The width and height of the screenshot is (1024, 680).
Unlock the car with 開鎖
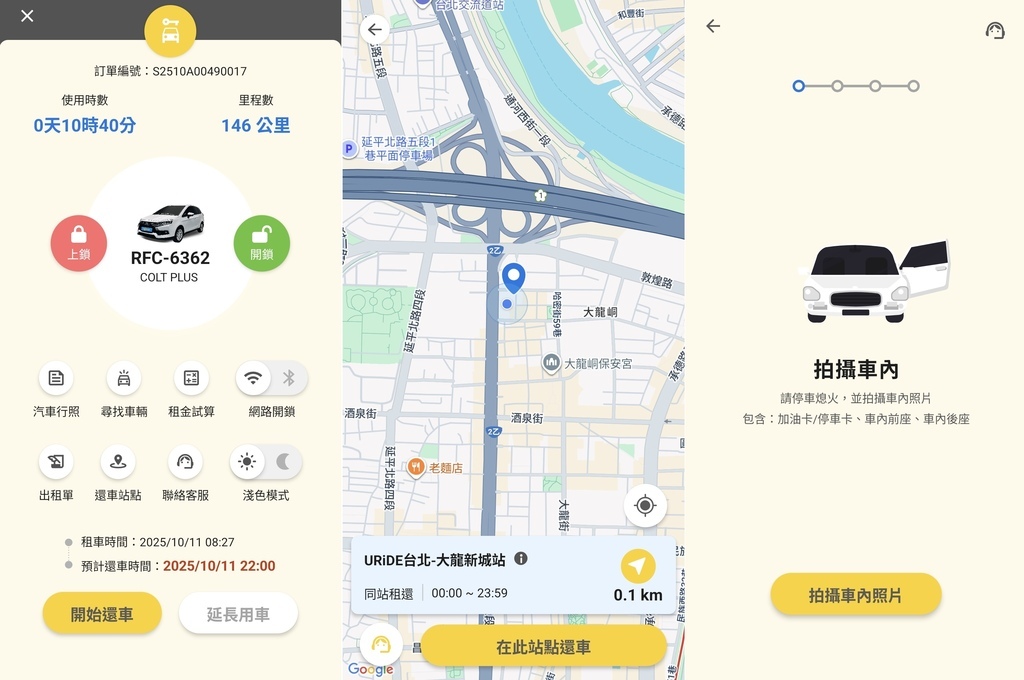pos(262,243)
